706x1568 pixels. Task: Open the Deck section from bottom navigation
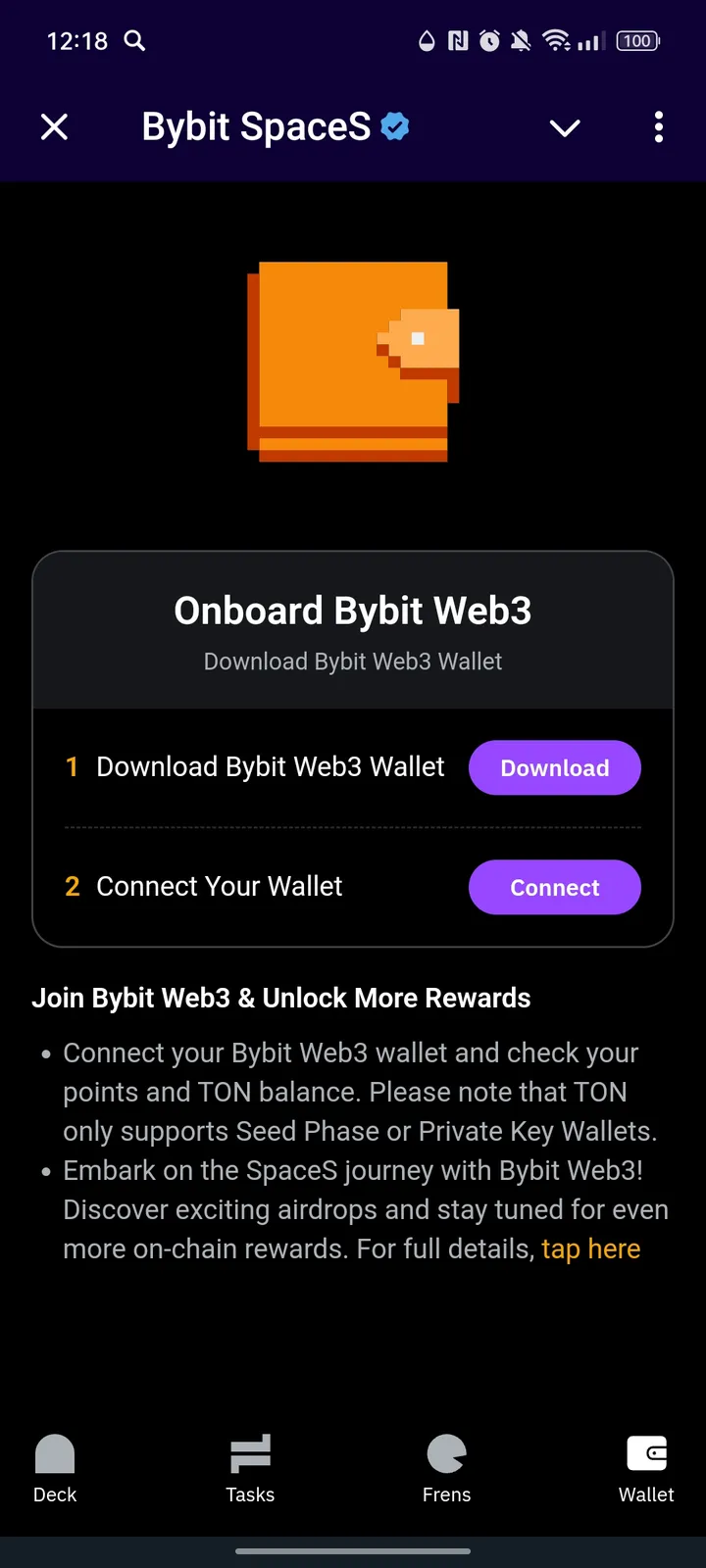coord(54,1470)
